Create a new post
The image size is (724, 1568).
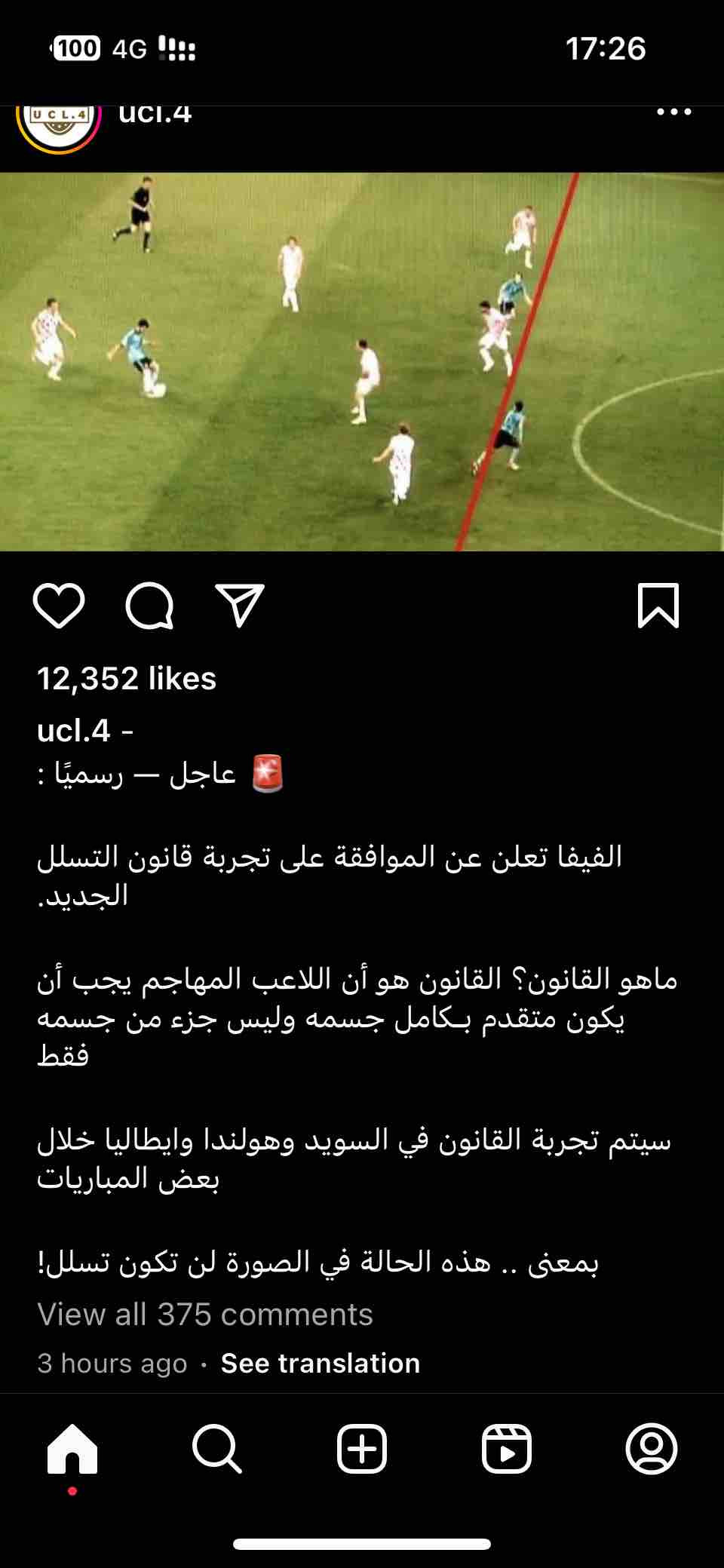tap(362, 1449)
